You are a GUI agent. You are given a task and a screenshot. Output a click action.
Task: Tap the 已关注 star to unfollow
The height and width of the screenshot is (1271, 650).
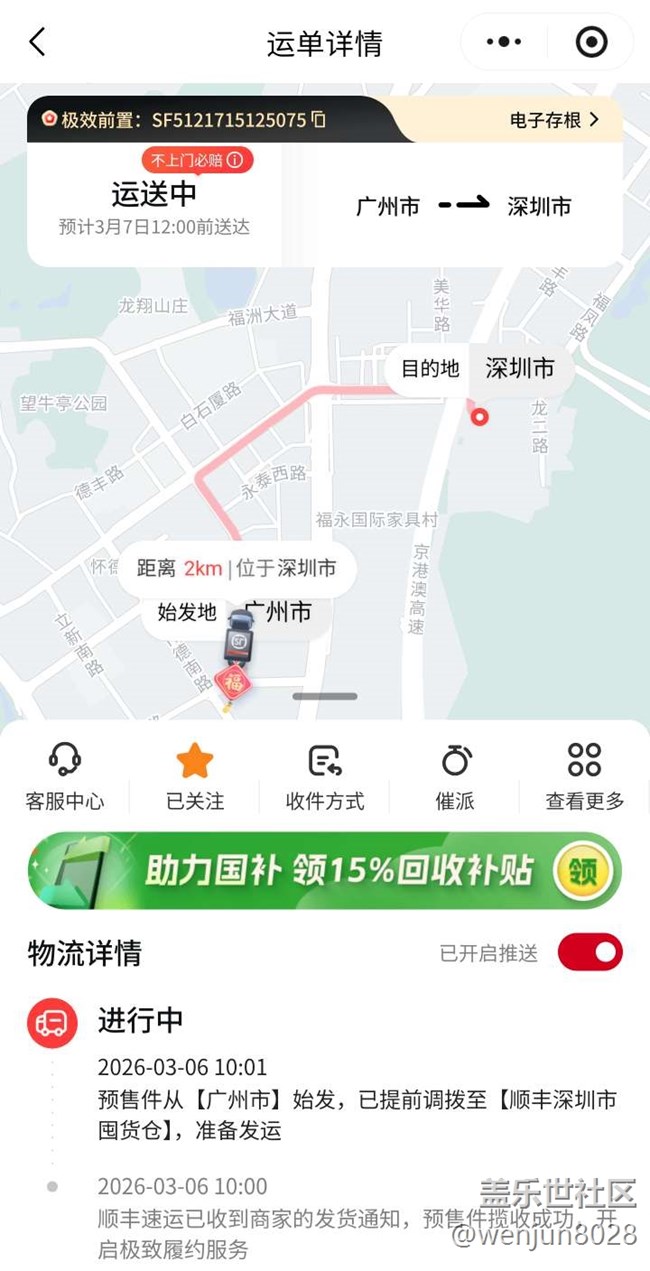195,776
